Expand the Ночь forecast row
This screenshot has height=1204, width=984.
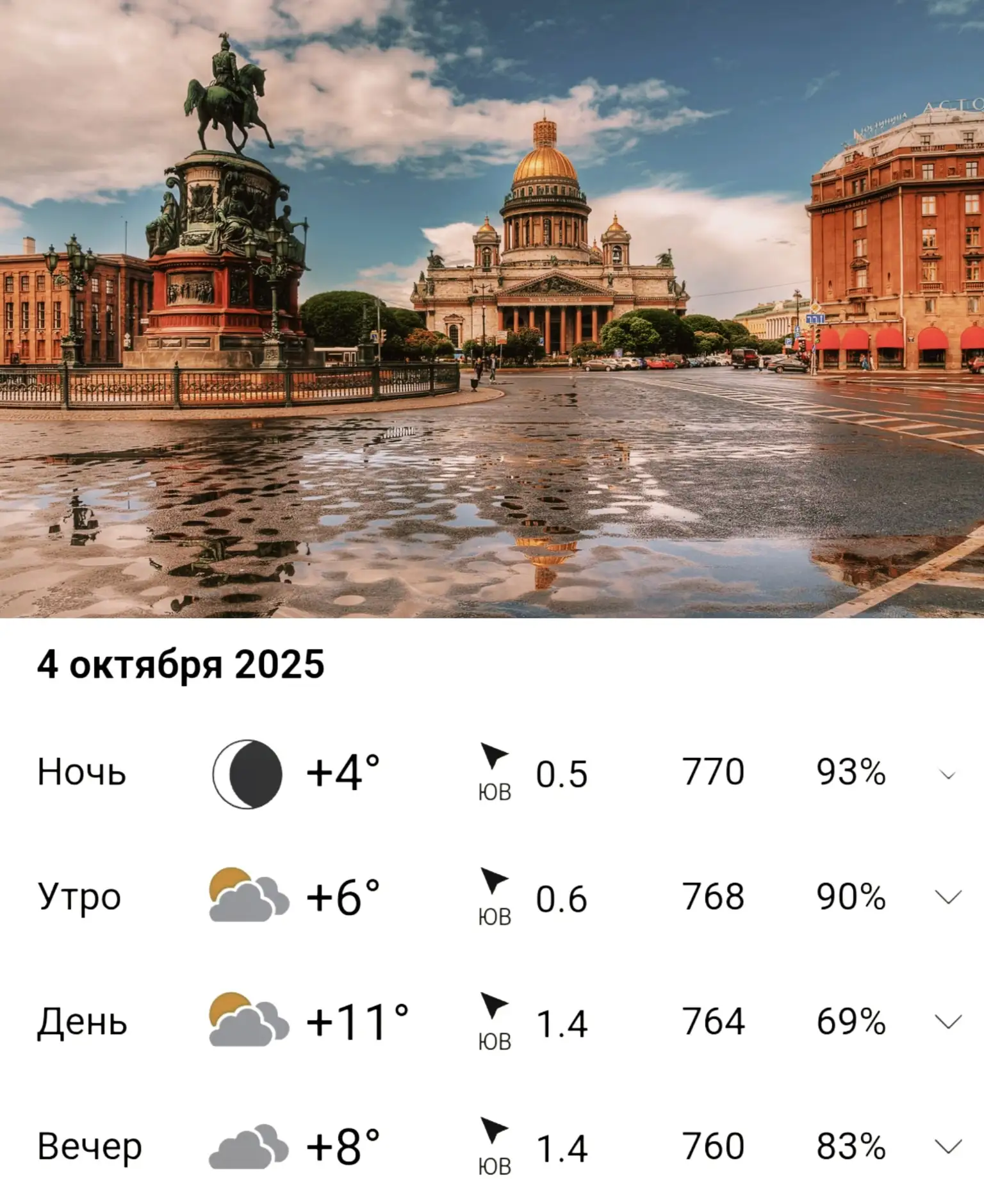[x=947, y=775]
